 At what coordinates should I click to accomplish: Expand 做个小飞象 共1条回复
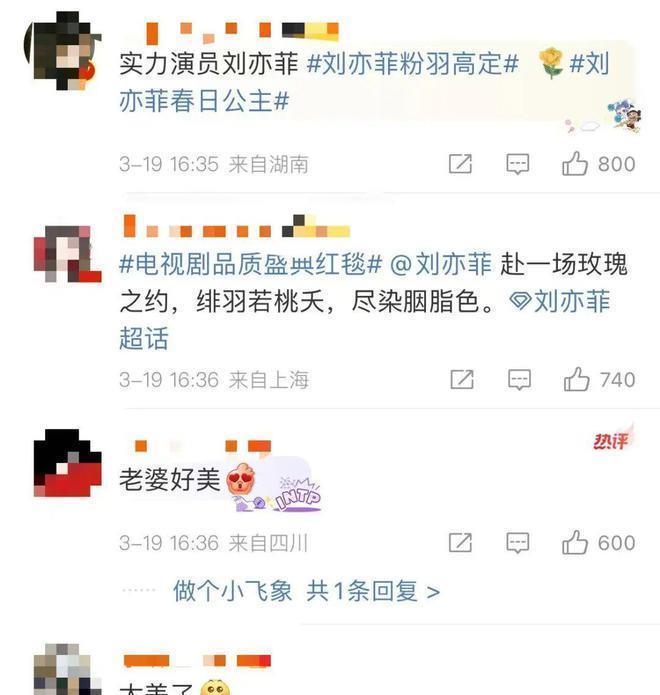(306, 591)
